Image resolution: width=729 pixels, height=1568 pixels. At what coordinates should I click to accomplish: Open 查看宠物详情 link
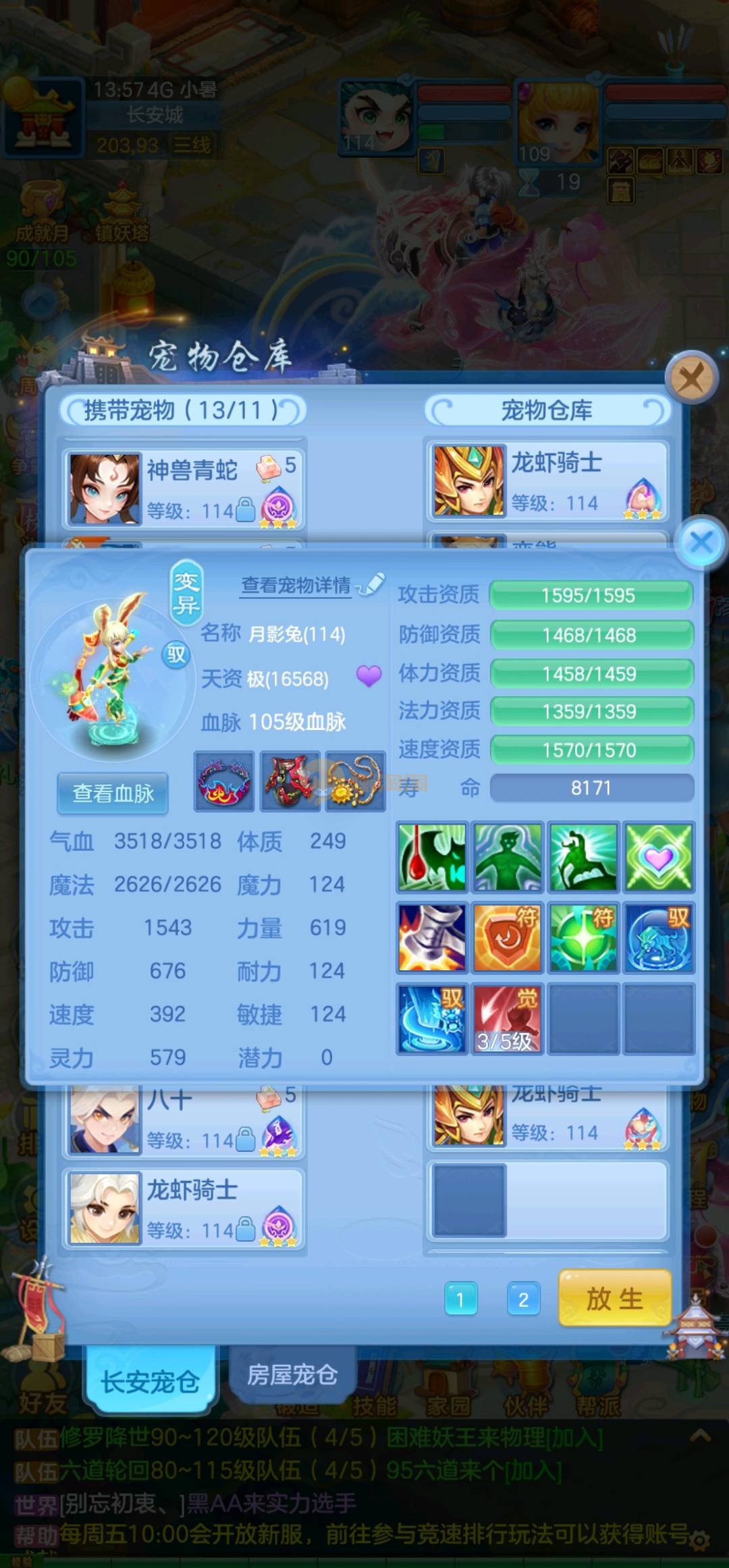pyautogui.click(x=296, y=585)
